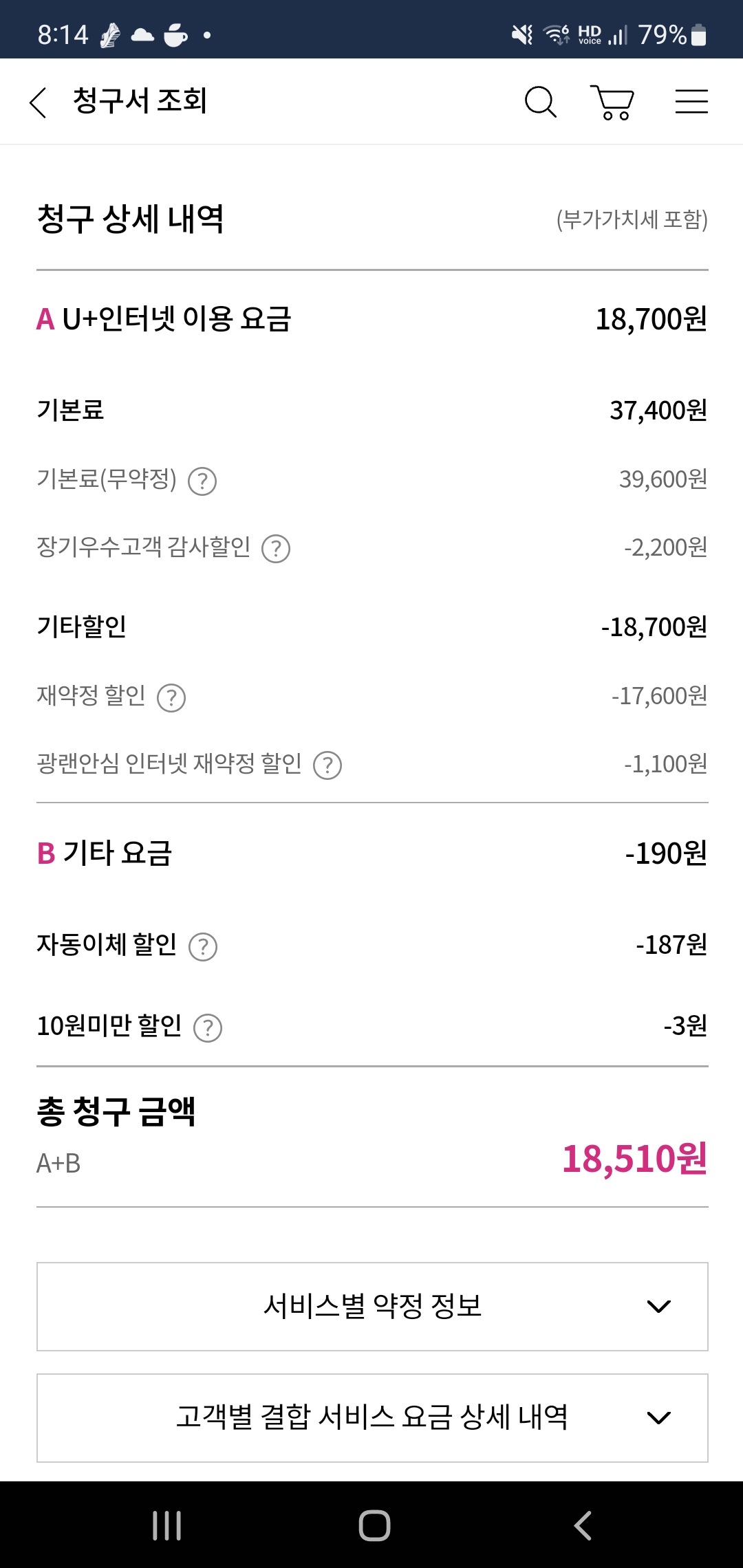Screen dimensions: 743x1568
Task: Tap help icon next to 10원미만 할인
Action: pyautogui.click(x=208, y=1028)
